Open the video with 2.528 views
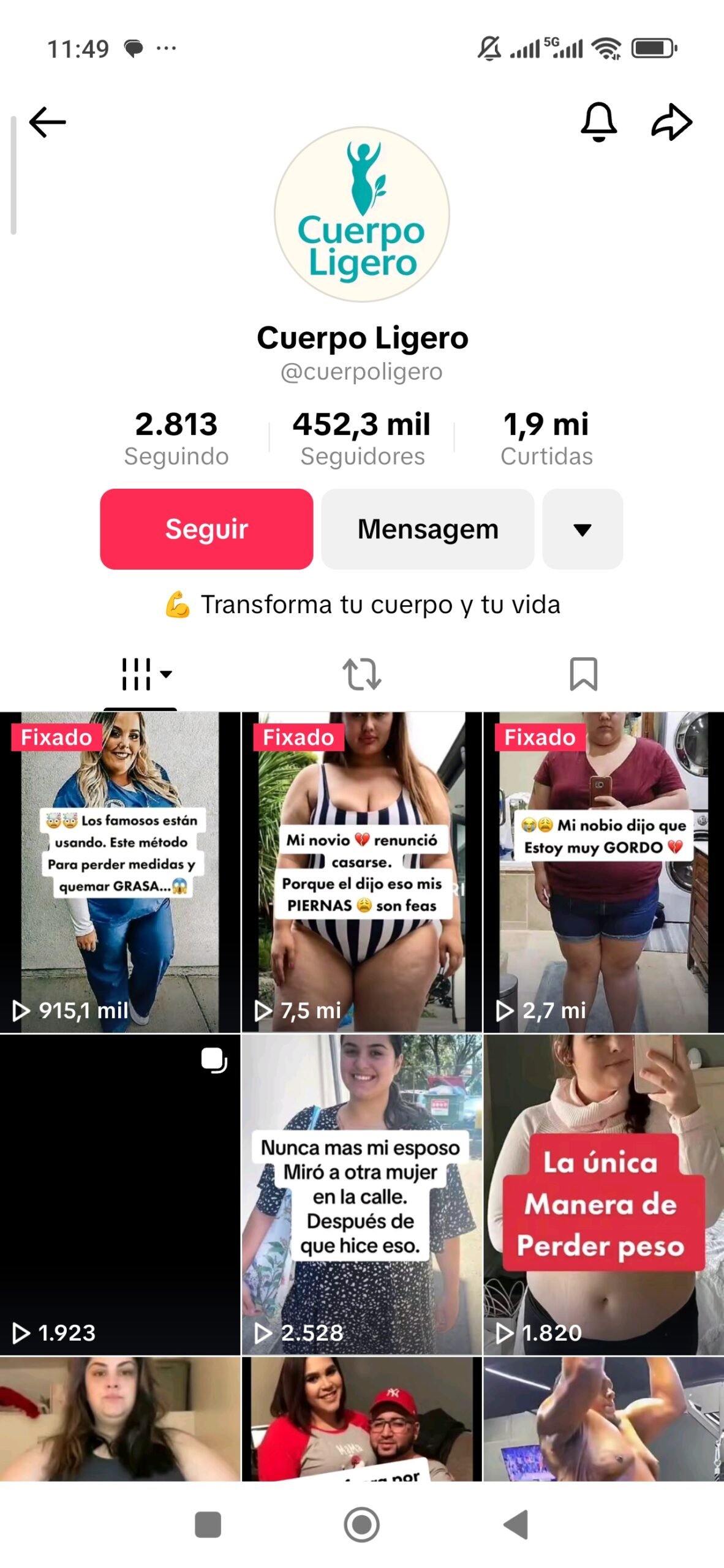724x1568 pixels. pos(361,1193)
